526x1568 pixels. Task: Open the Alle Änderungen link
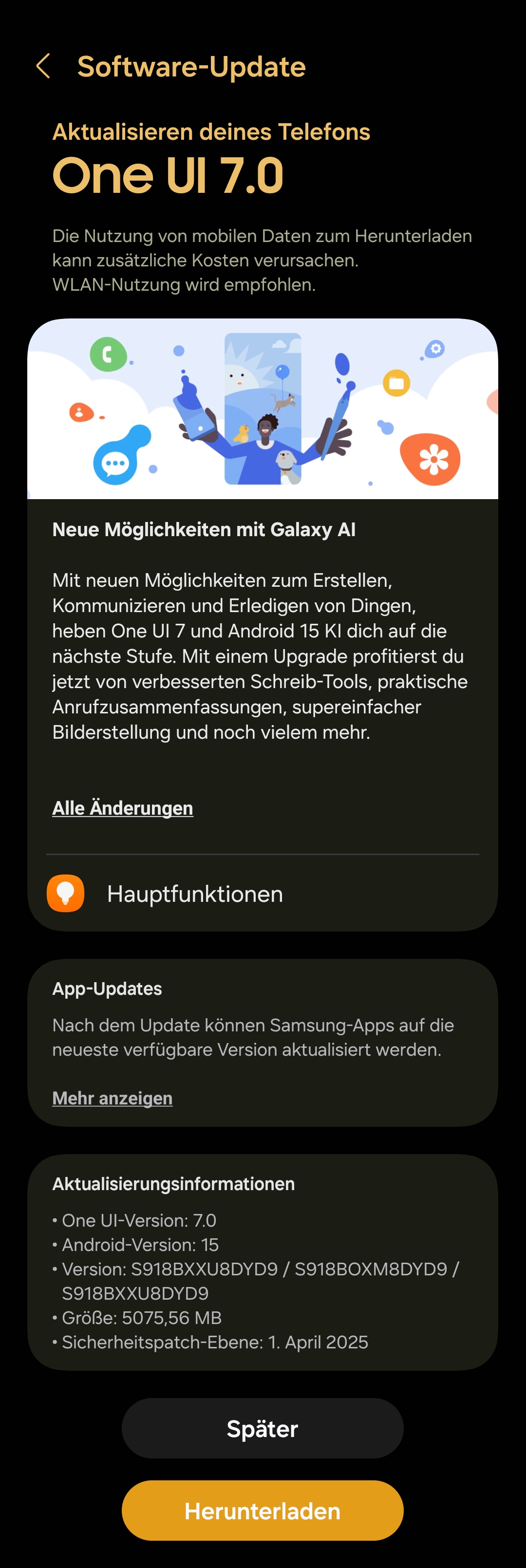point(122,808)
